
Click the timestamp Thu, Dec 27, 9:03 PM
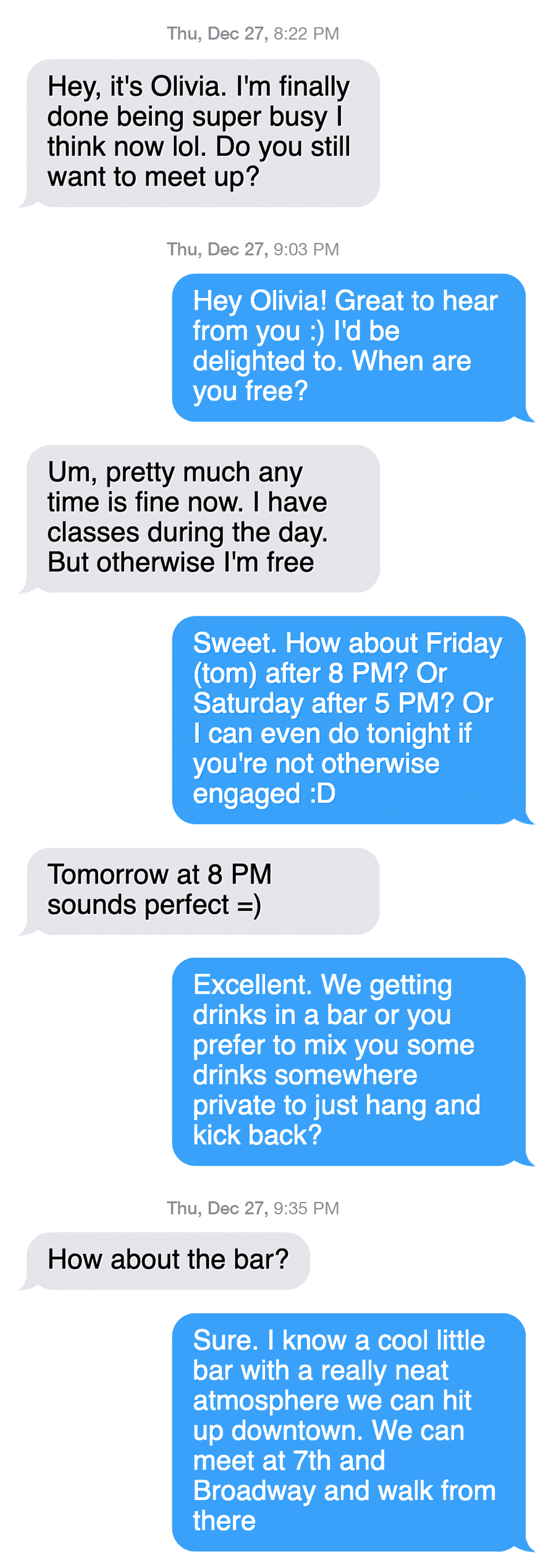(x=253, y=250)
